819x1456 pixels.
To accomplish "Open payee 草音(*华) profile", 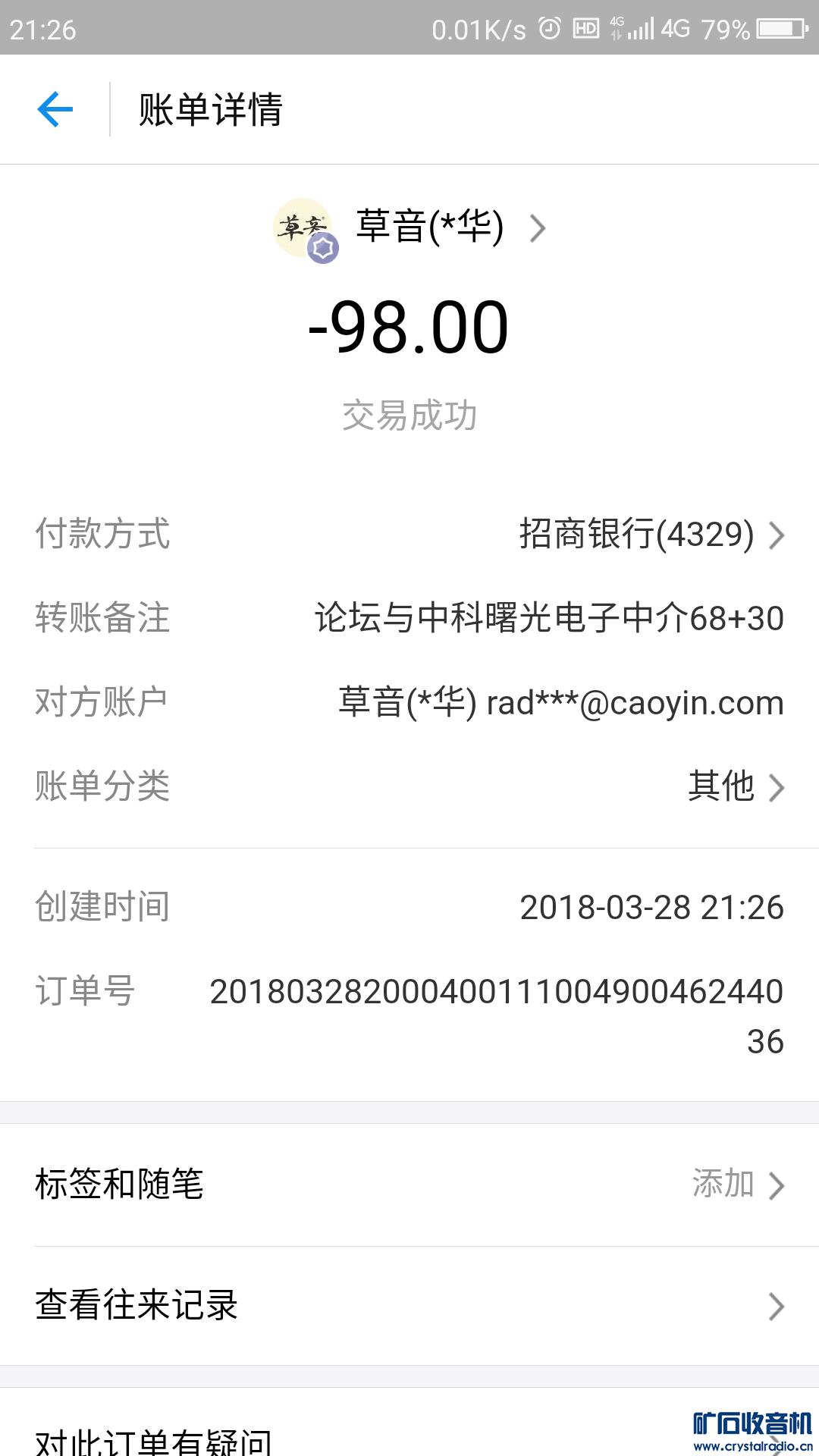I will click(429, 227).
